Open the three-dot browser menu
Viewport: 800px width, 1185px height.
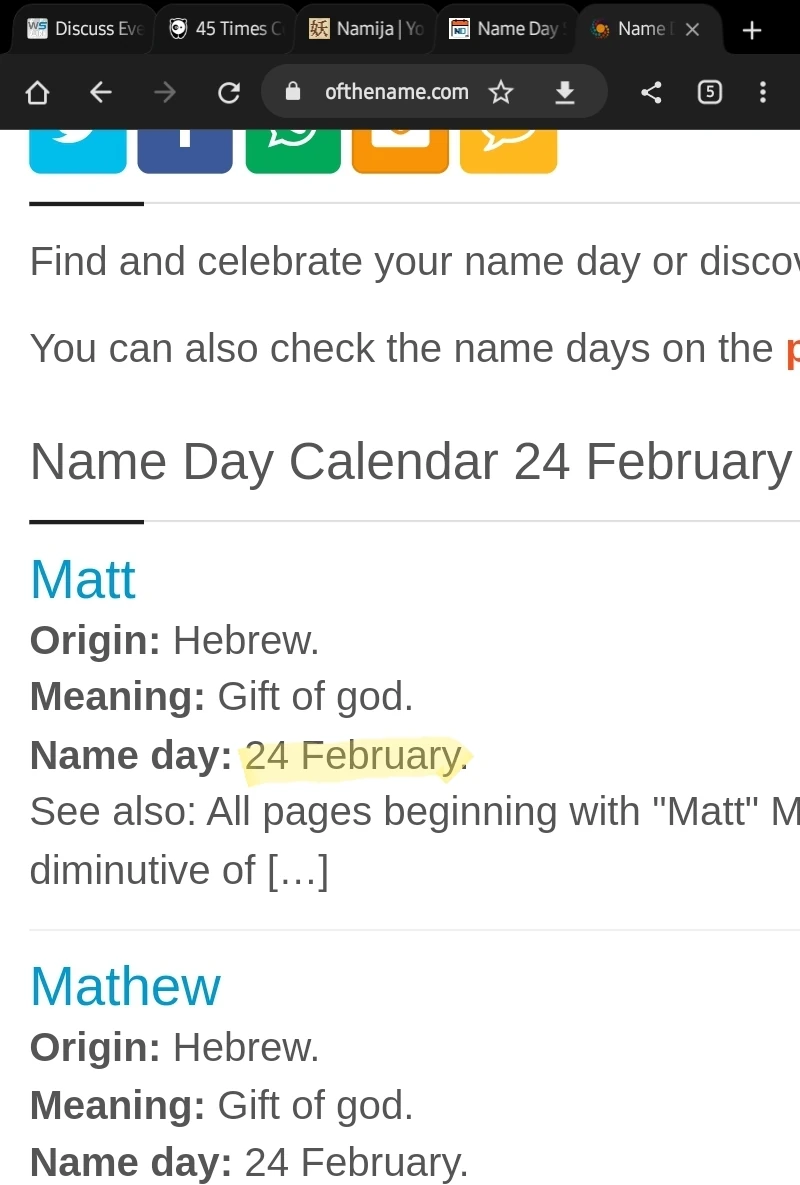coord(763,91)
